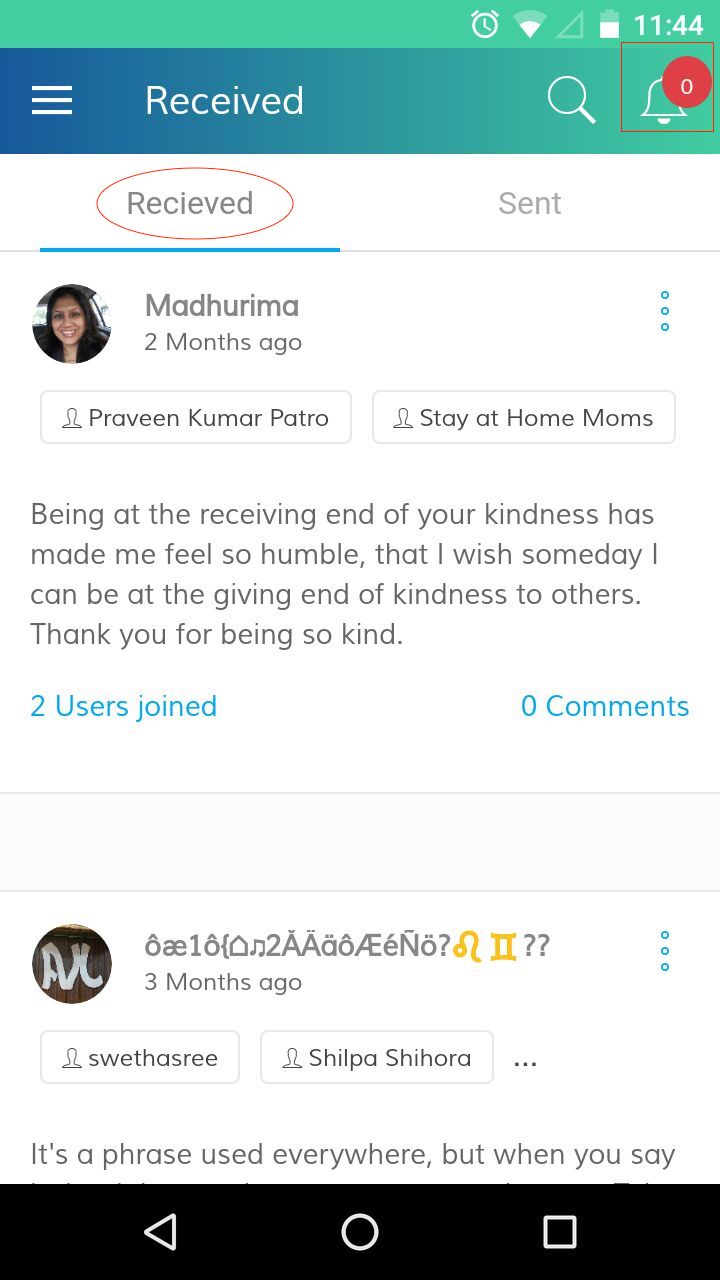Open the search icon
720x1280 pixels.
tap(571, 100)
